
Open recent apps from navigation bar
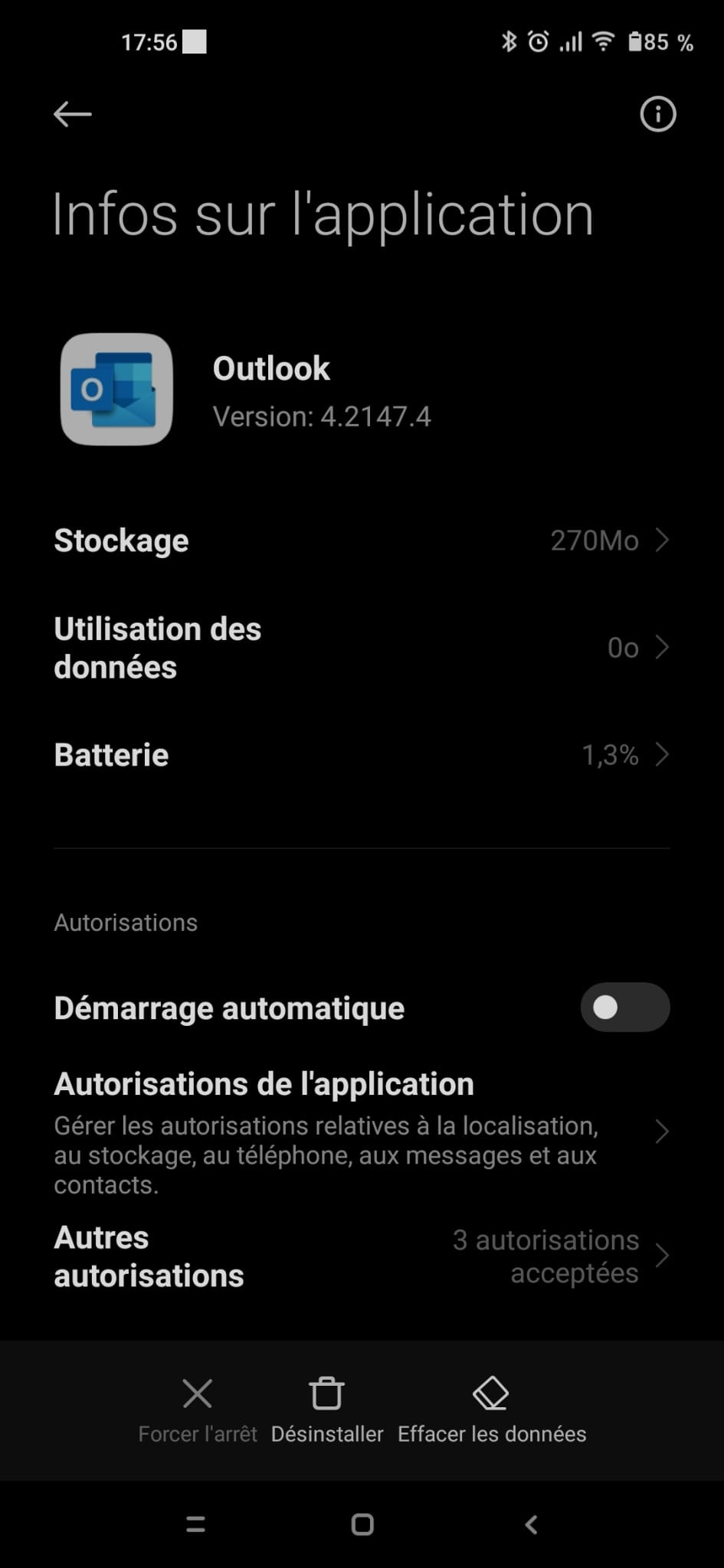[195, 1524]
